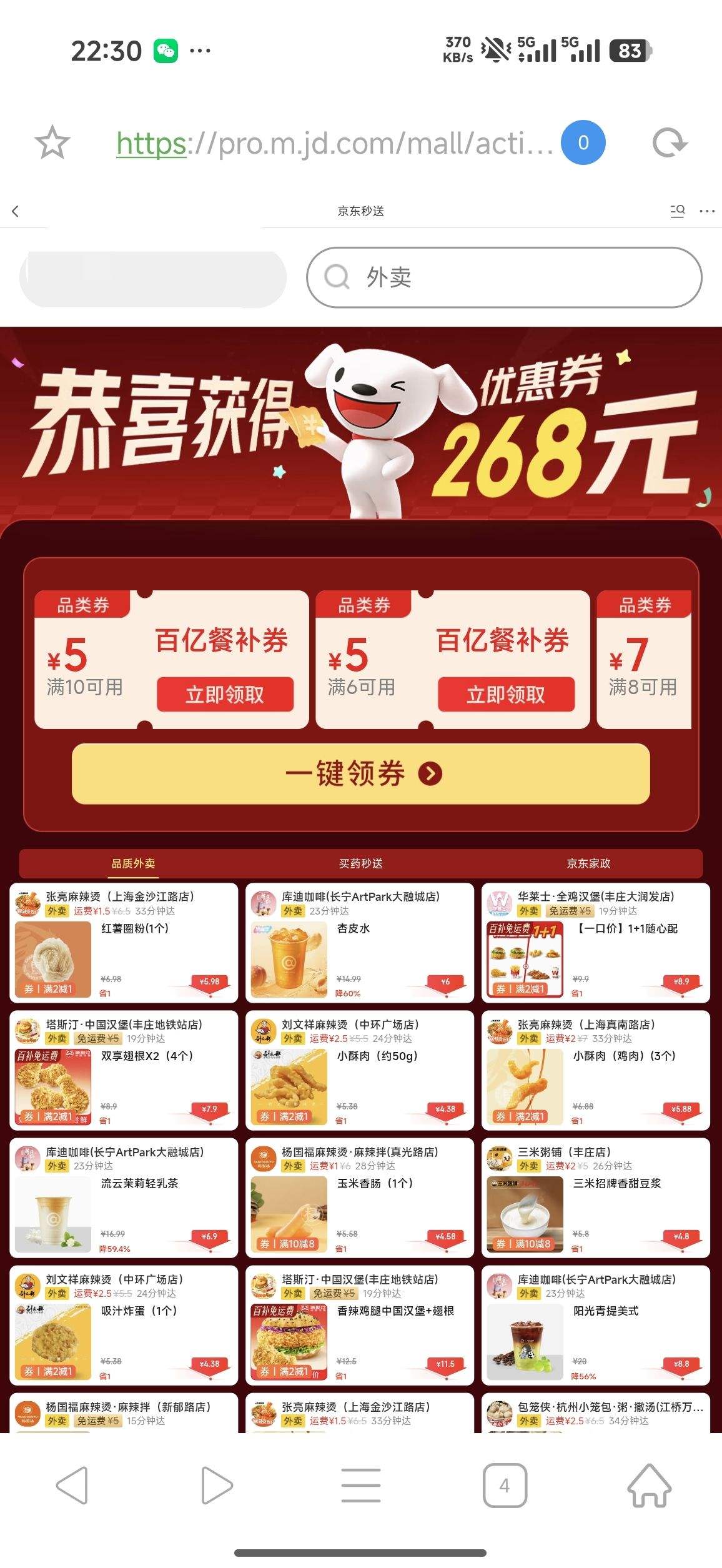Viewport: 722px width, 1568px height.
Task: Open the 华莱士 1+1随心配 card
Action: tap(596, 943)
